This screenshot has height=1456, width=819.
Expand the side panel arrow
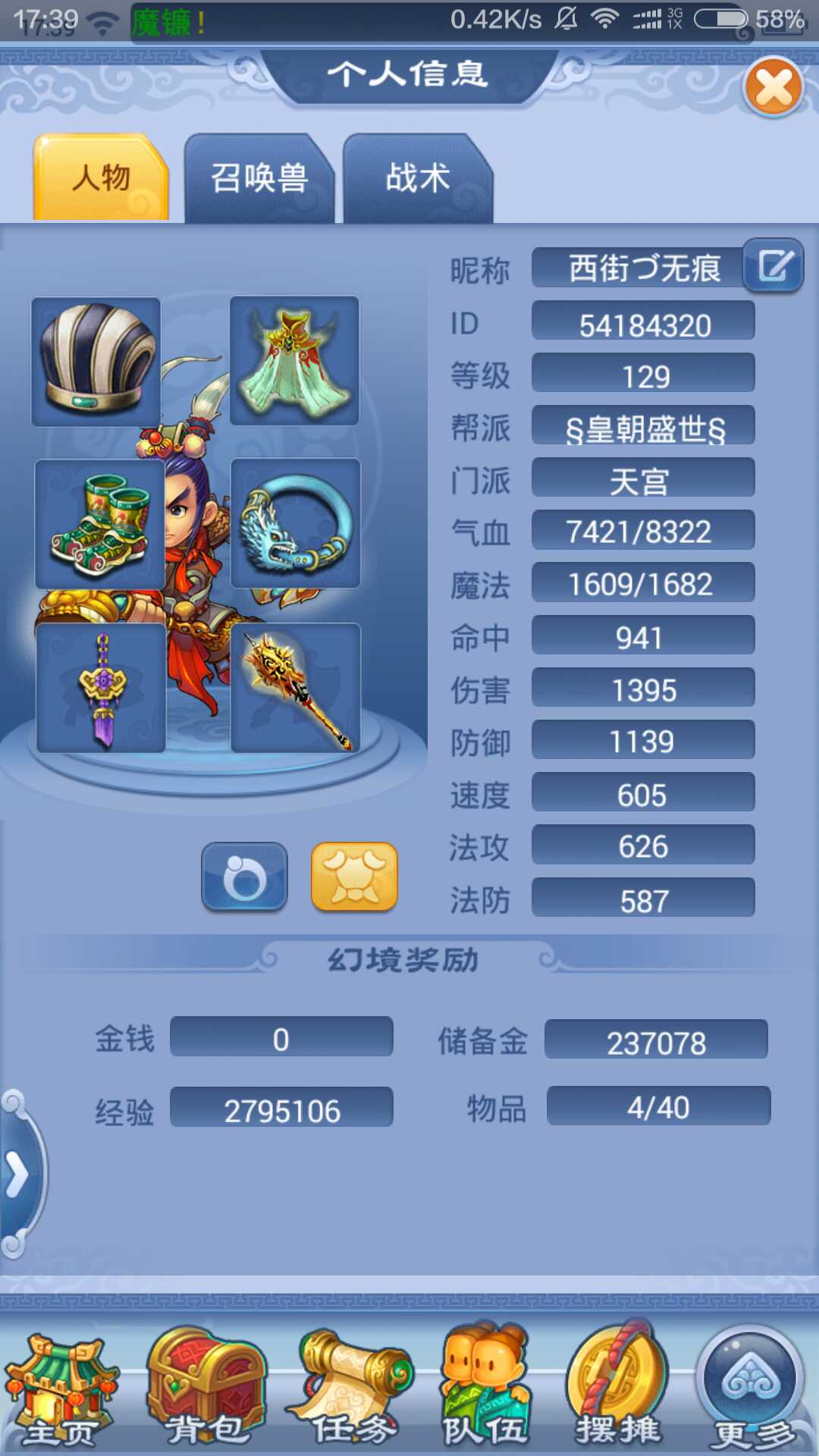(x=18, y=1175)
